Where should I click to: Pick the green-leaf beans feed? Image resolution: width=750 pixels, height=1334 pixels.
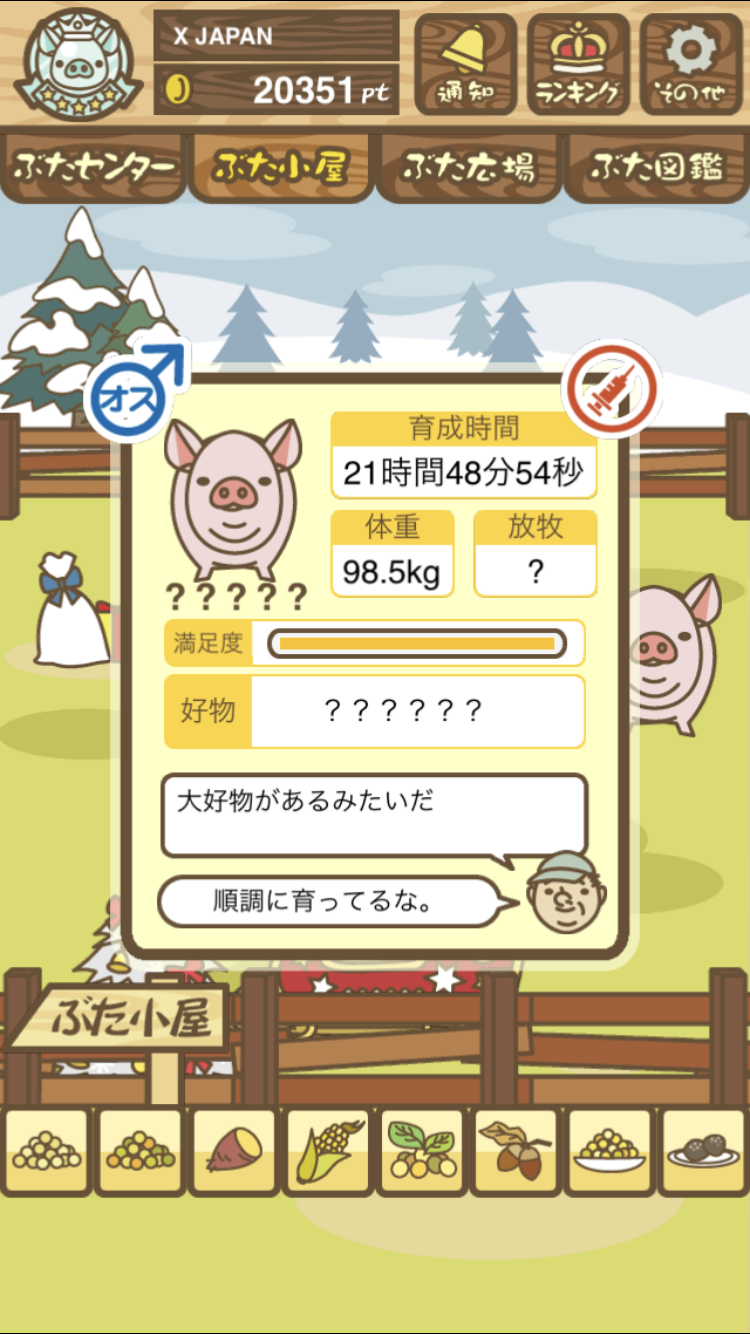(x=421, y=1151)
